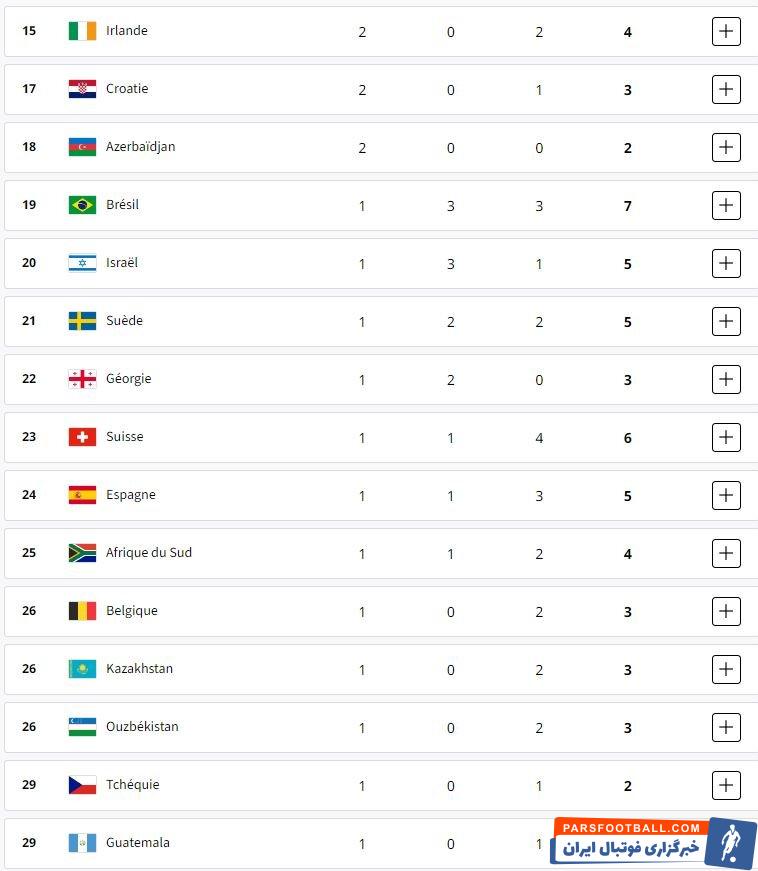Expand the Suède row
This screenshot has height=871, width=758.
tap(726, 321)
